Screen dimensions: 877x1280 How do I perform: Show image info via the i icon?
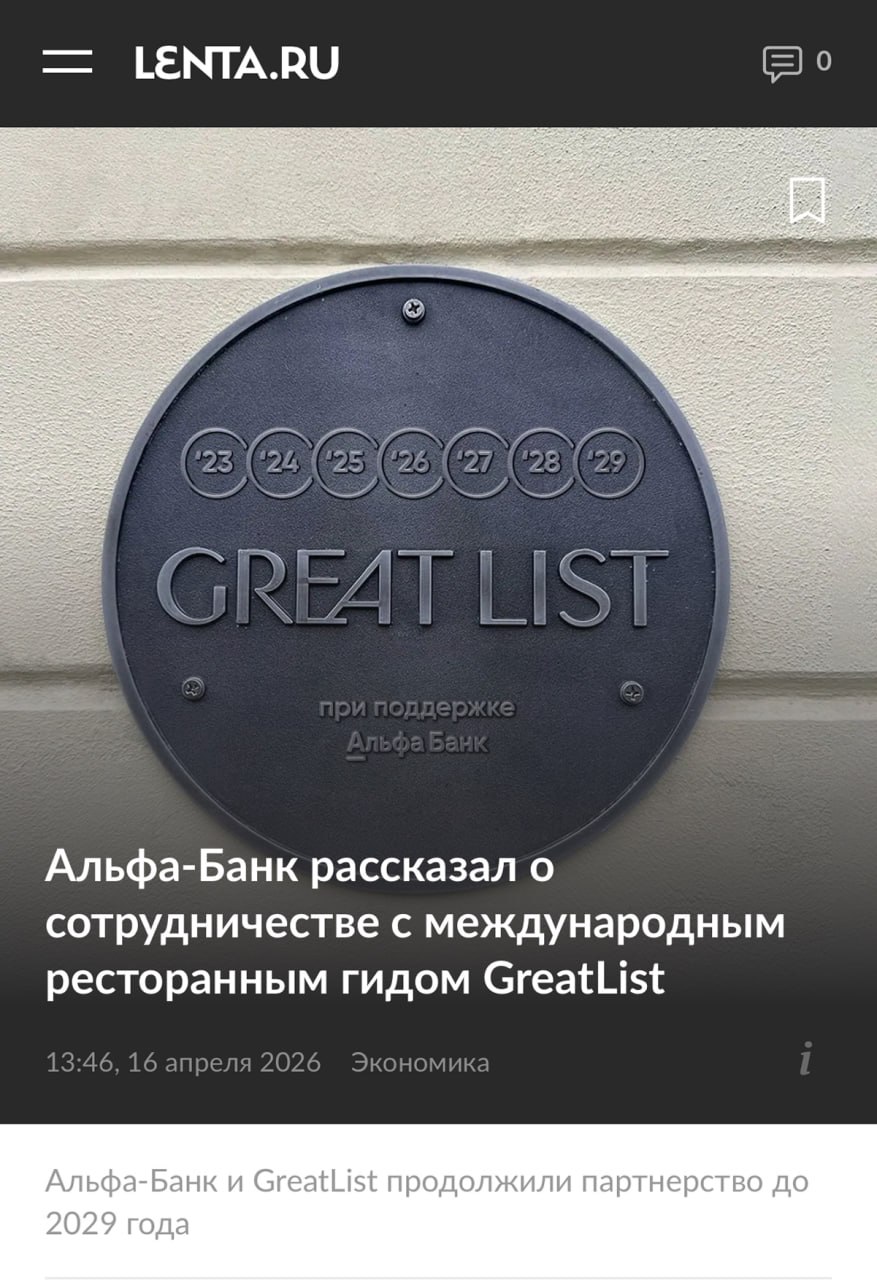(805, 1059)
